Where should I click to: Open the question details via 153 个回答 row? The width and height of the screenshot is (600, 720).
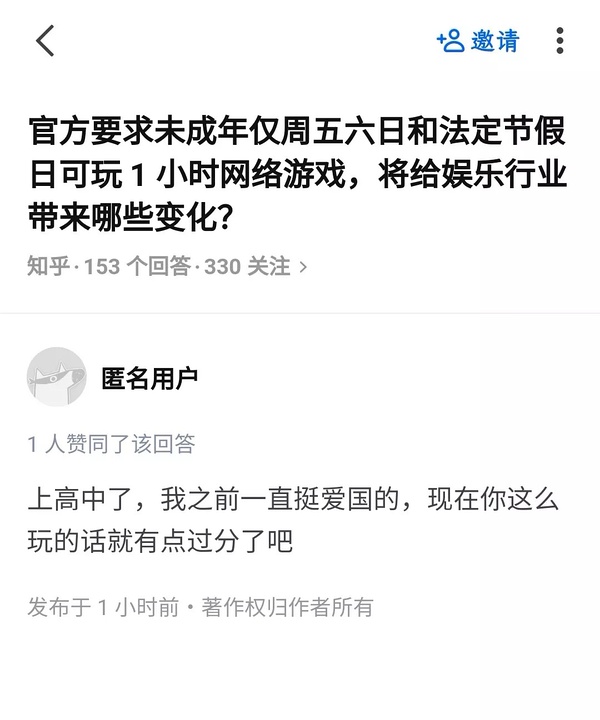(x=168, y=266)
